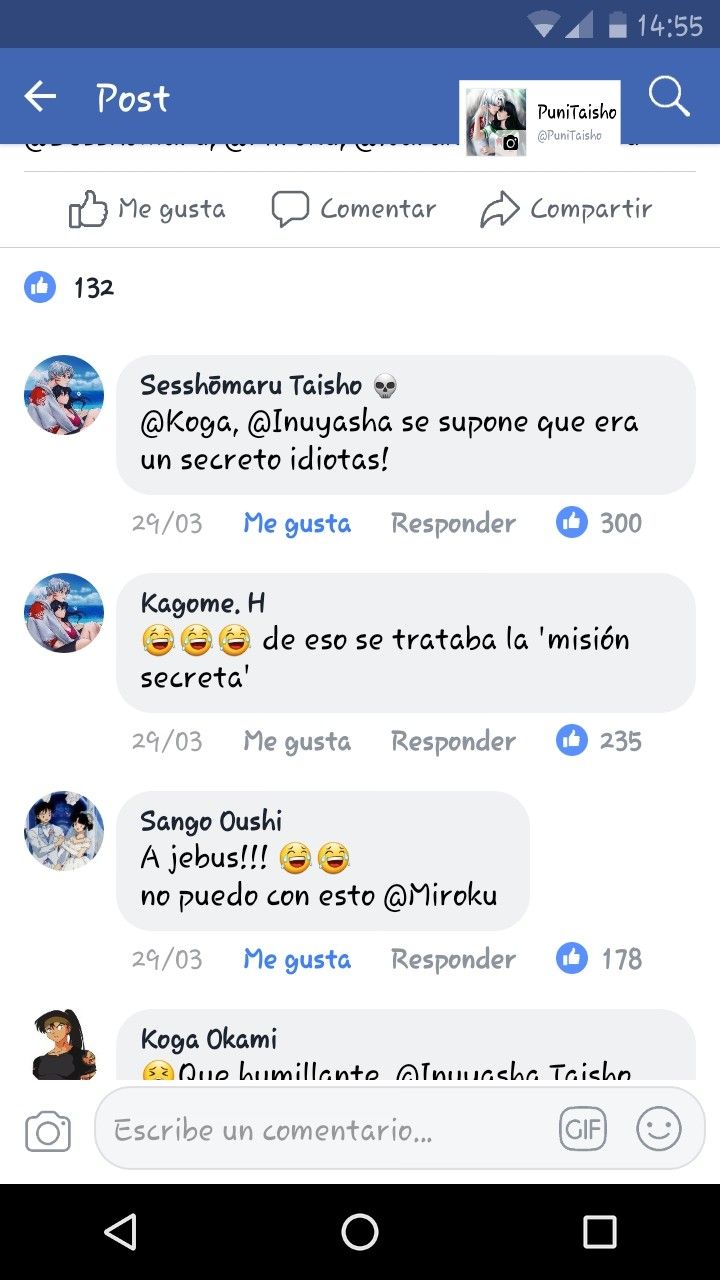Like Sesshōmaru Taisho's comment
This screenshot has height=1280, width=720.
tap(297, 523)
